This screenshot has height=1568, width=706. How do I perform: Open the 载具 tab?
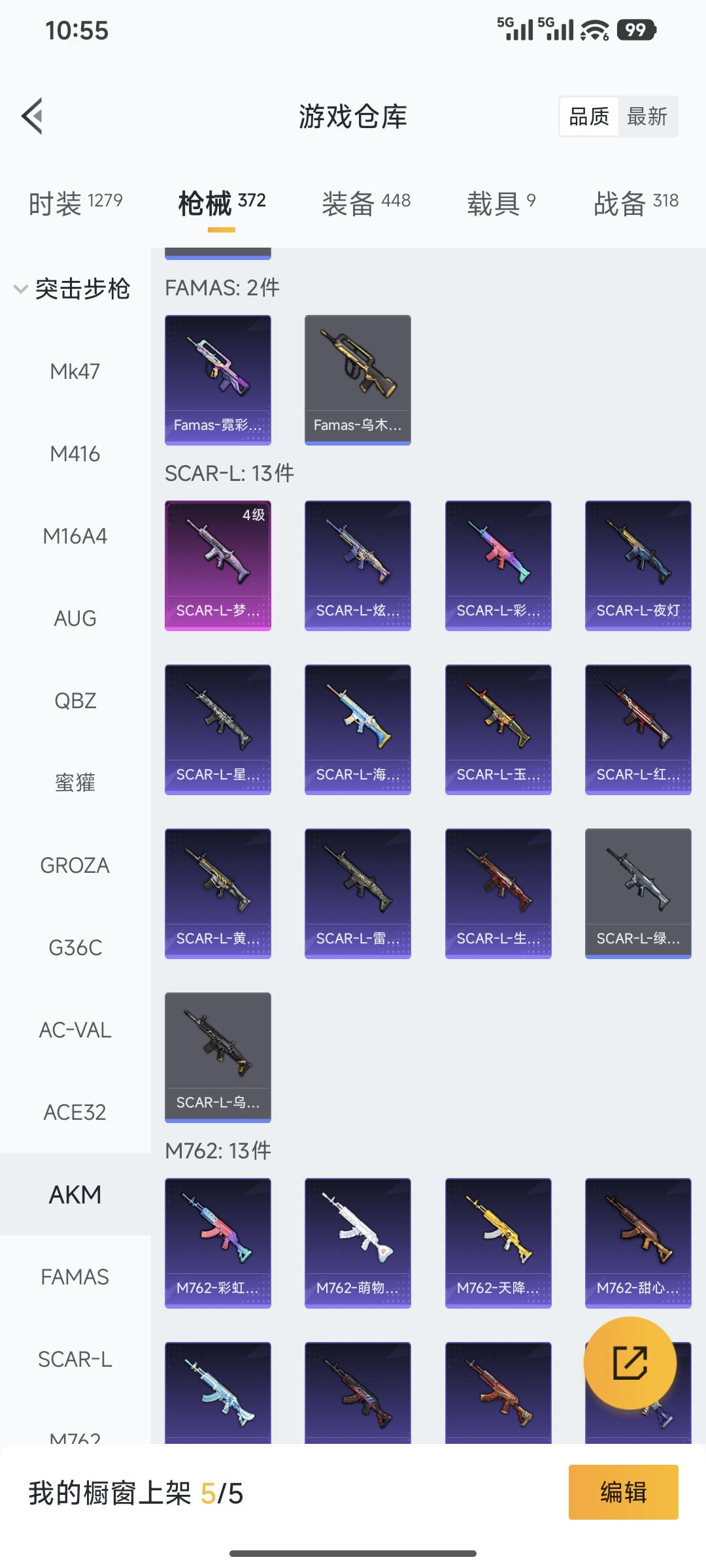click(x=501, y=203)
